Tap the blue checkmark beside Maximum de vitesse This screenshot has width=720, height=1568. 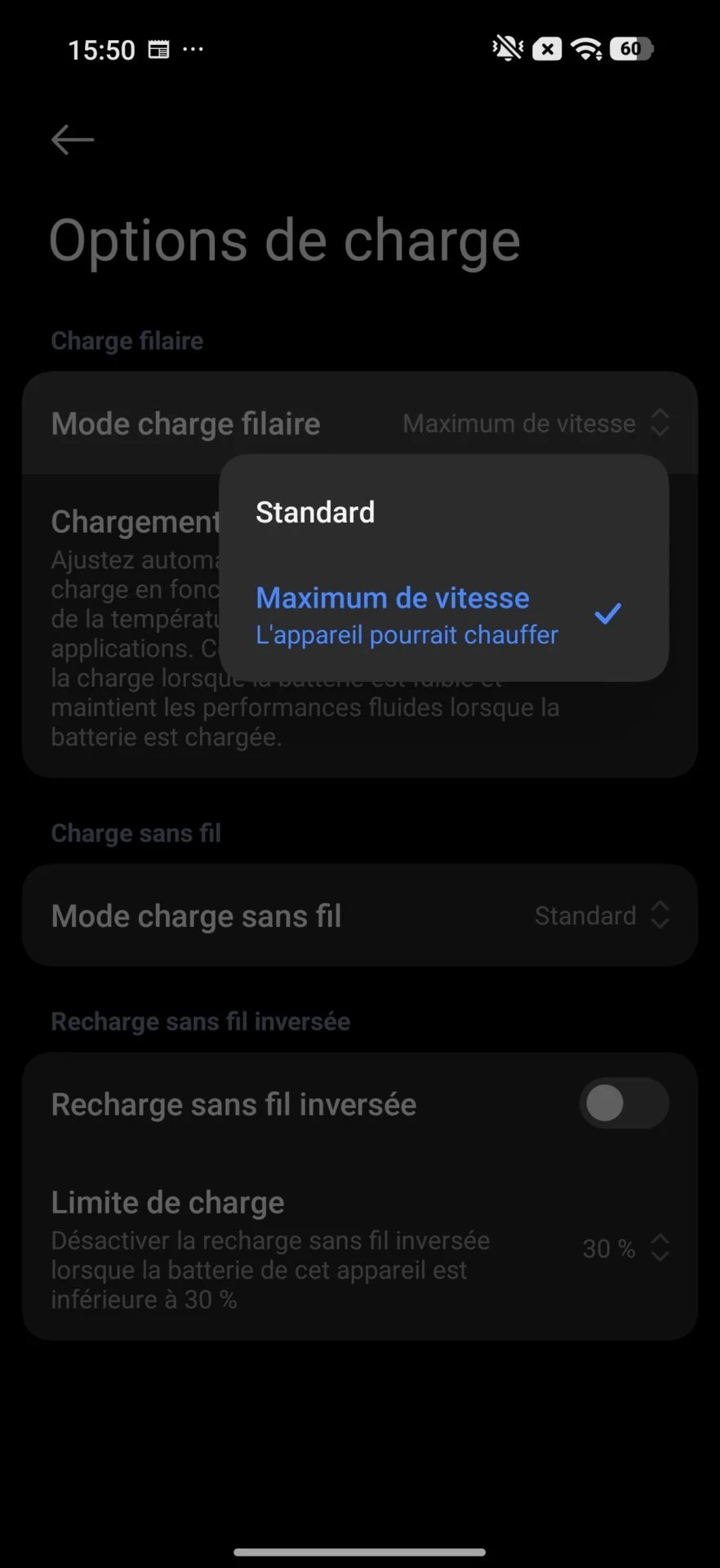[608, 612]
